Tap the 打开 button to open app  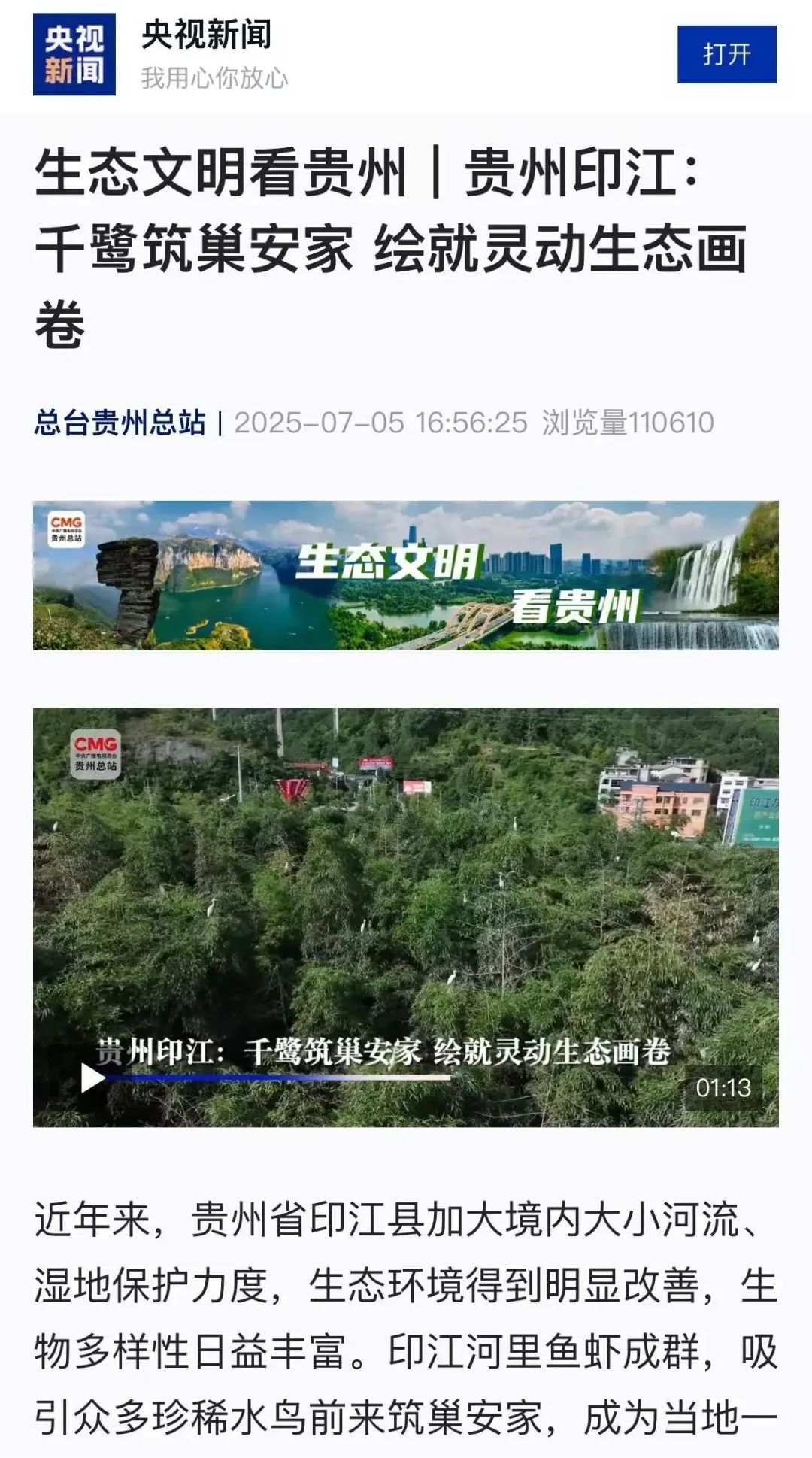click(x=726, y=54)
